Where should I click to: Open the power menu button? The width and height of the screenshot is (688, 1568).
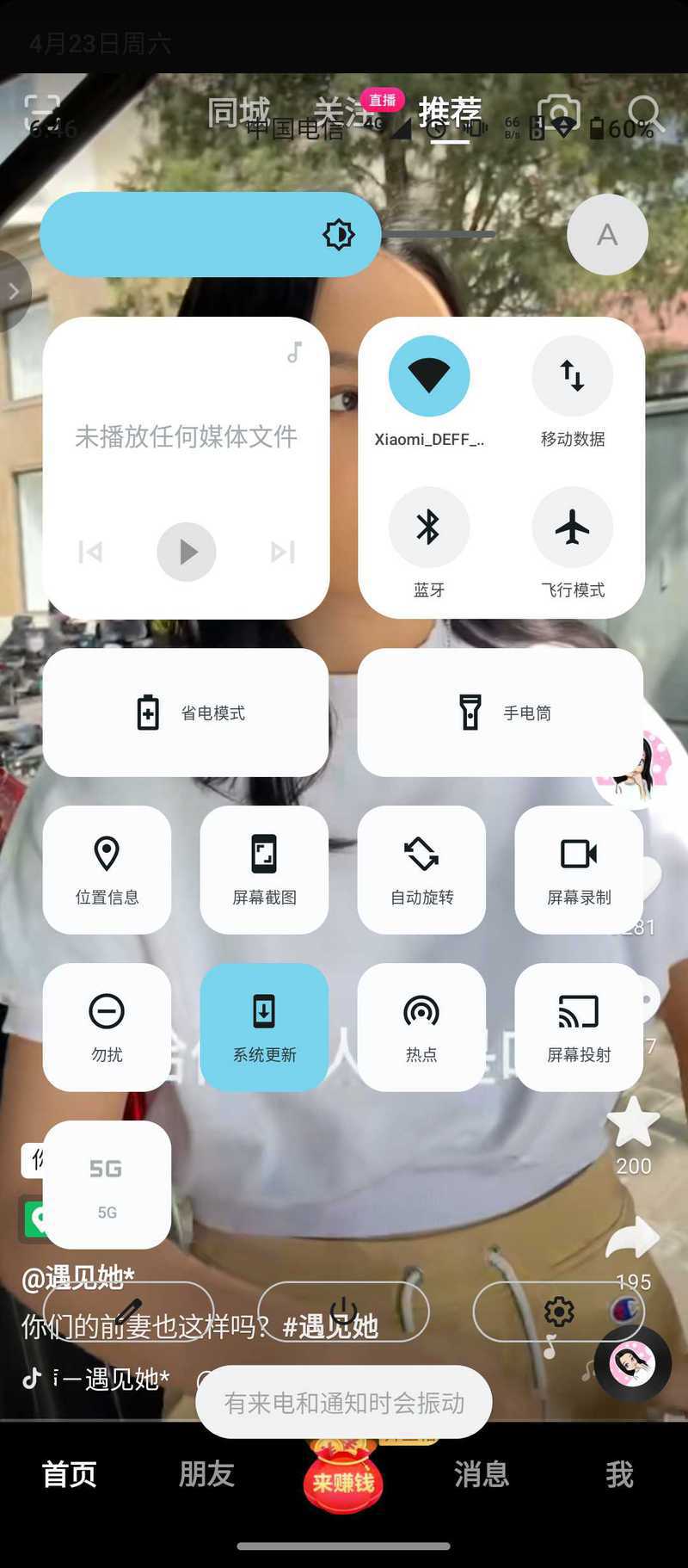click(x=343, y=1312)
